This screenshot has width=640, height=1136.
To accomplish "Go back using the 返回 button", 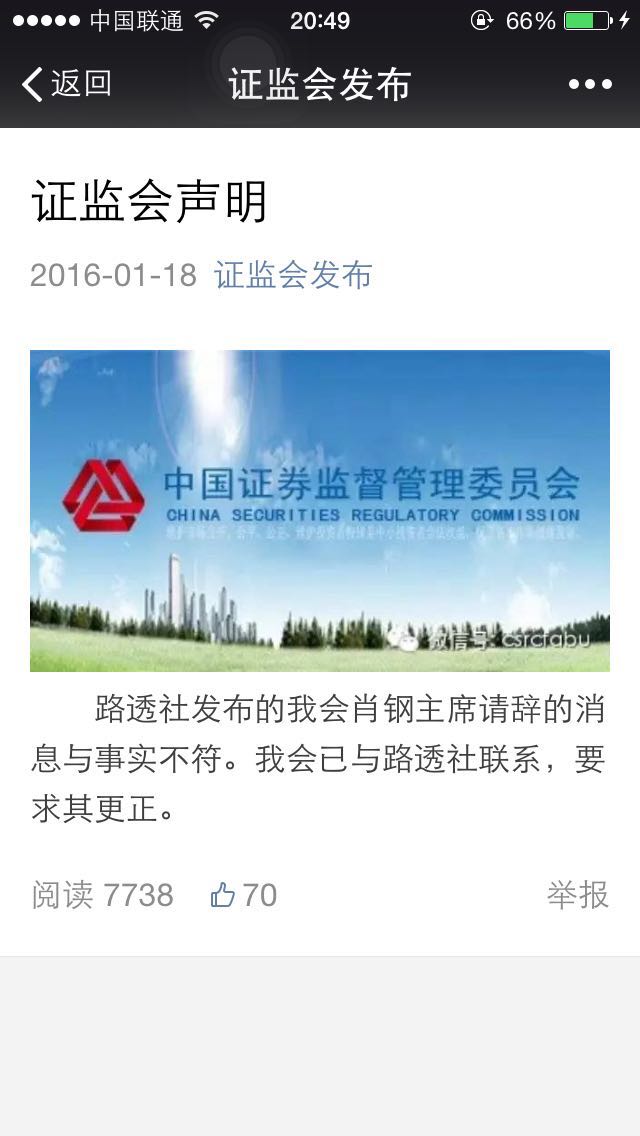I will coord(66,84).
